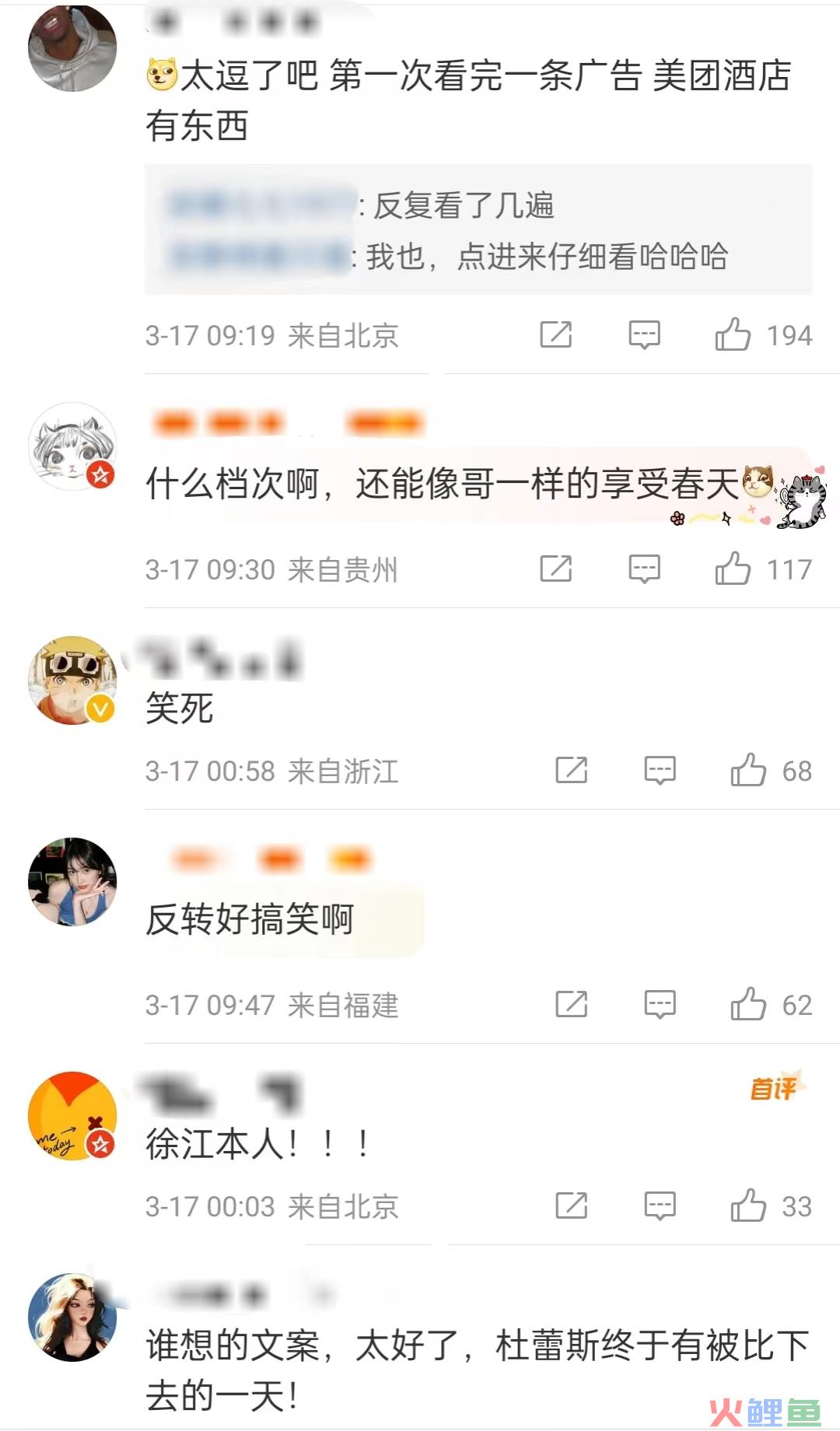This screenshot has height=1431, width=840.
Task: Open the 反转好搞笑啊 commenter's avatar
Action: (72, 881)
